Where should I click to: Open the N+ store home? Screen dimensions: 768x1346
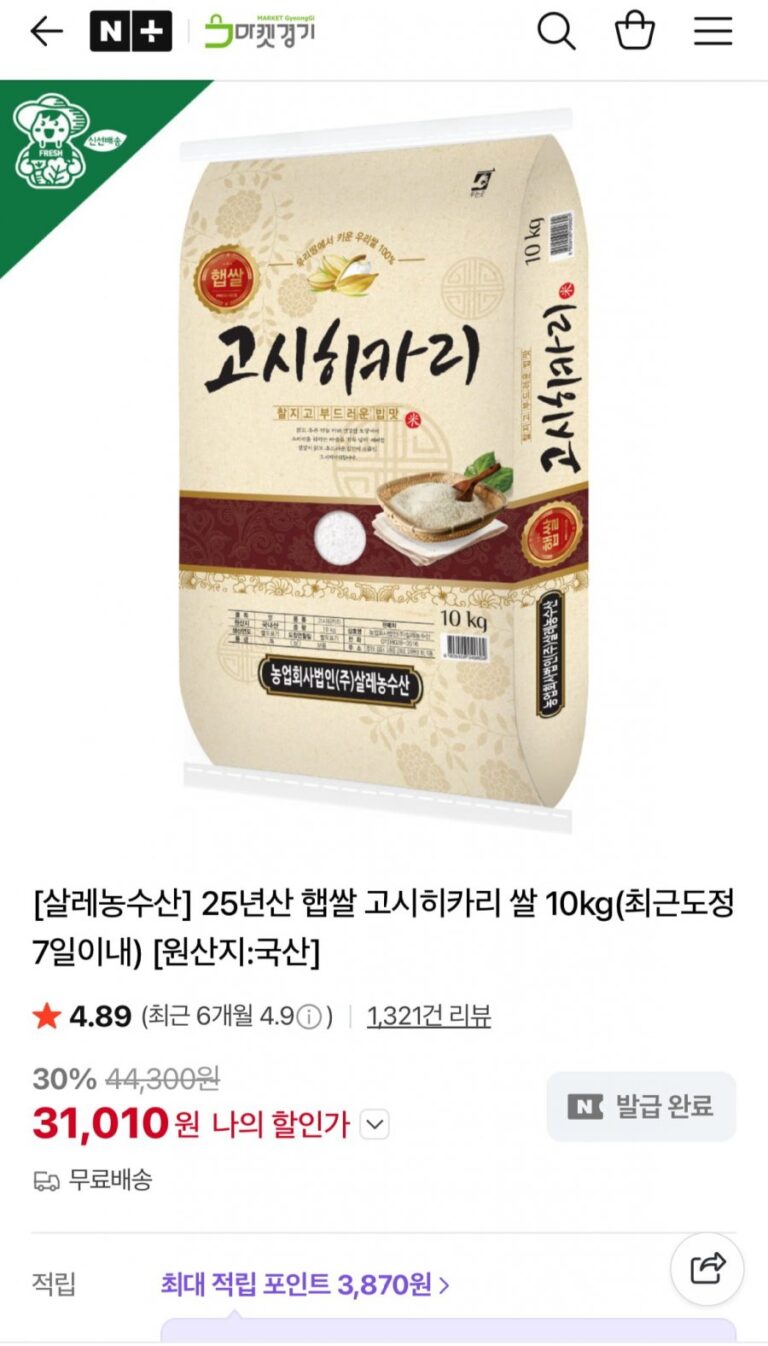[130, 32]
